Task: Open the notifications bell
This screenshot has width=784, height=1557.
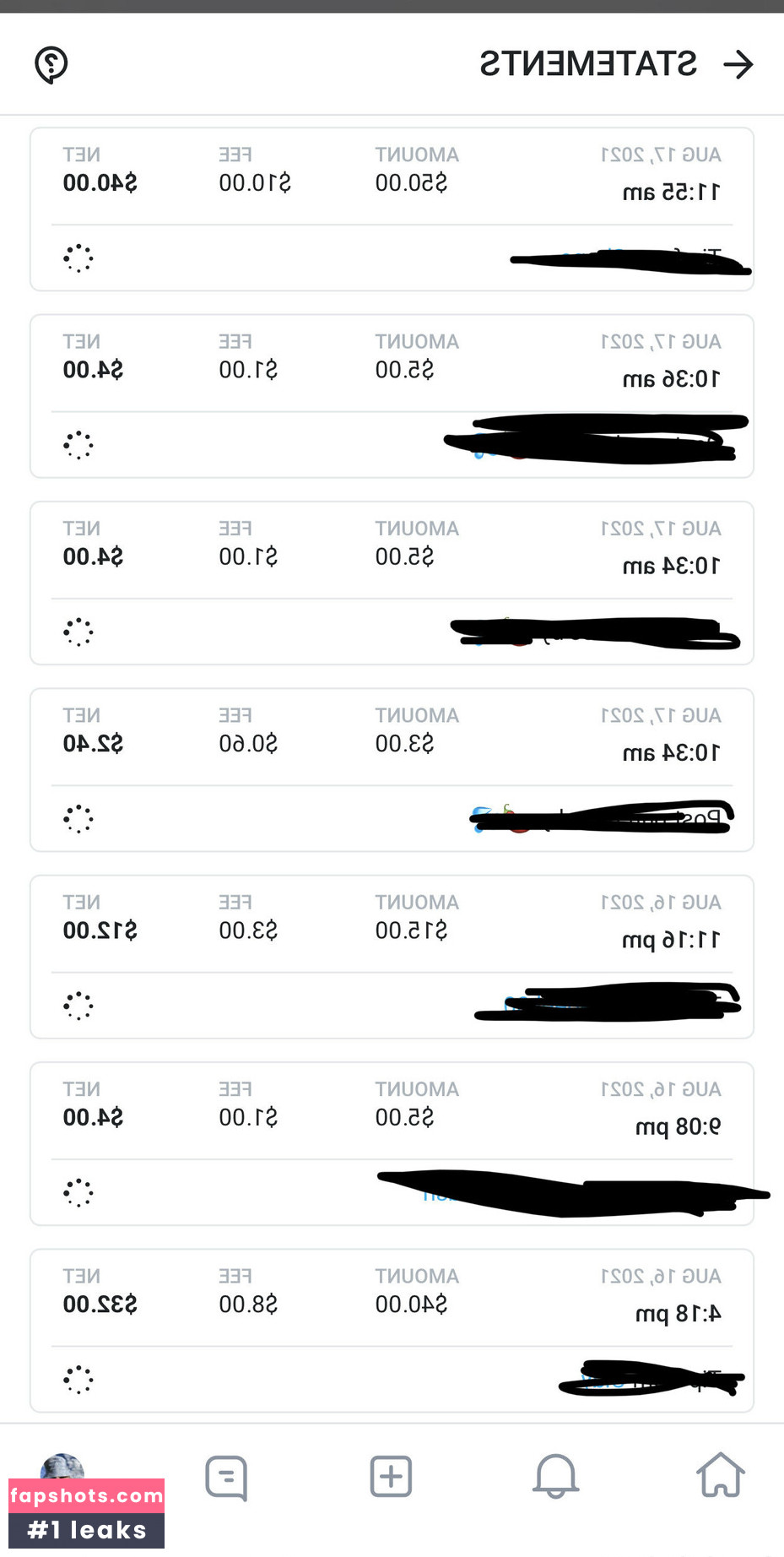Action: click(555, 1476)
